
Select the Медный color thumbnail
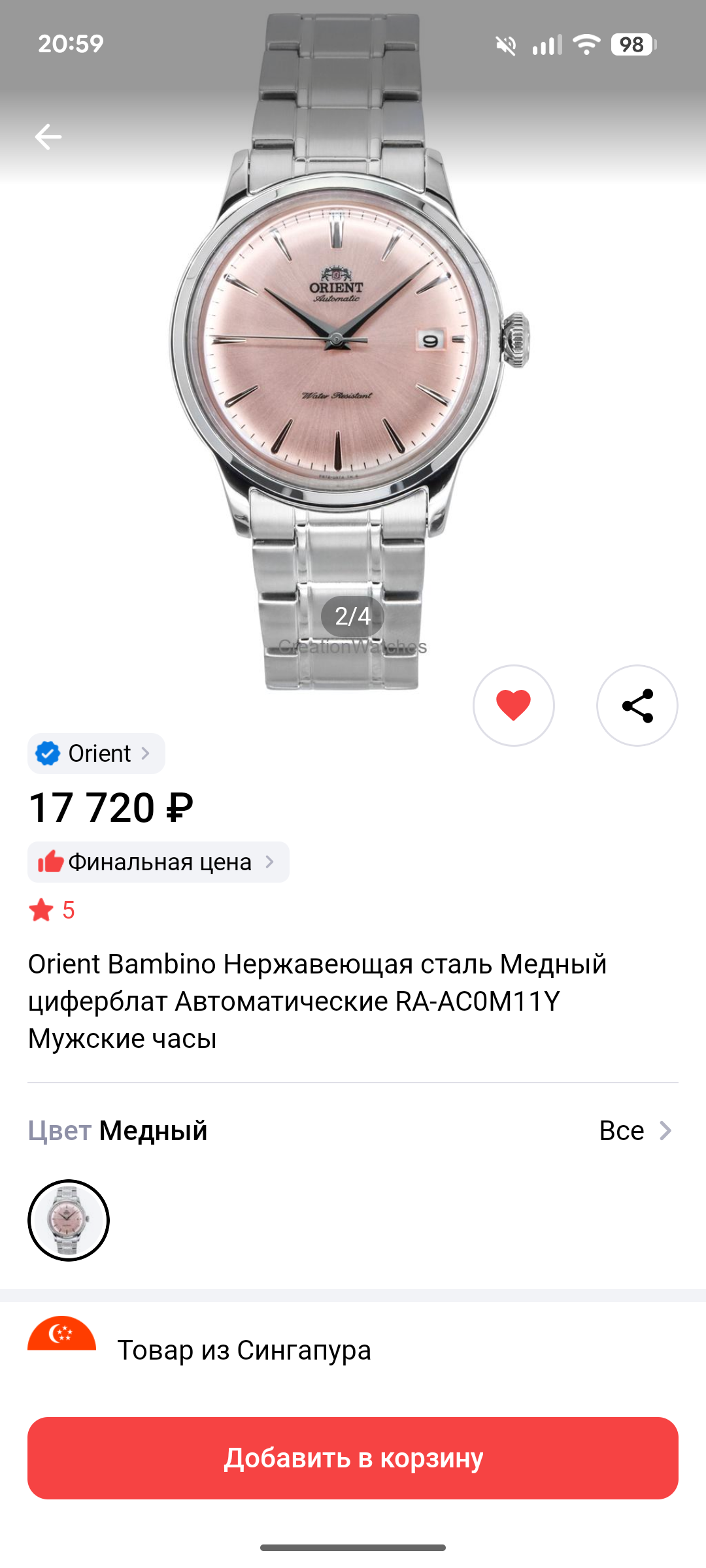tap(69, 1220)
